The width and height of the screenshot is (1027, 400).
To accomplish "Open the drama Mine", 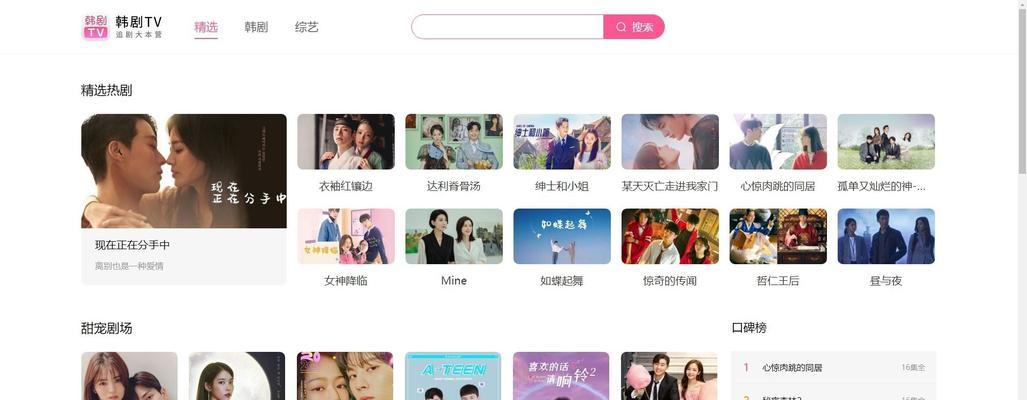I will 453,237.
